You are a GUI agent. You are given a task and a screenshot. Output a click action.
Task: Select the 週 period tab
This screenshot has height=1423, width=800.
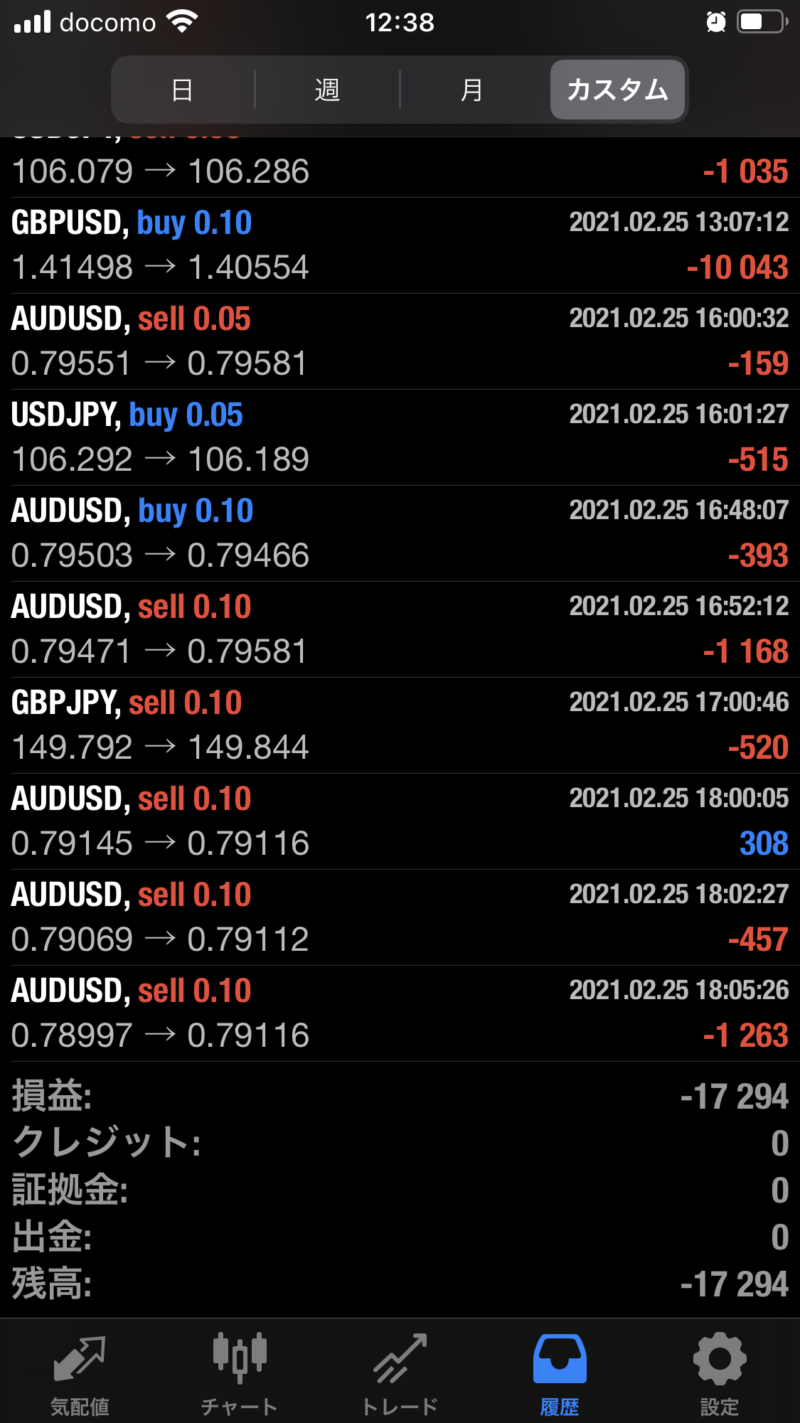(327, 90)
